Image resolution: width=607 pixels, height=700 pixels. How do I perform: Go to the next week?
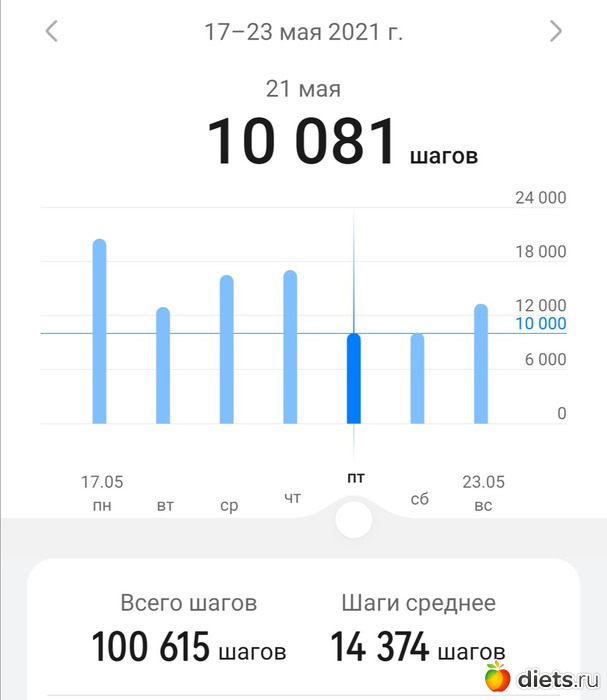click(556, 31)
